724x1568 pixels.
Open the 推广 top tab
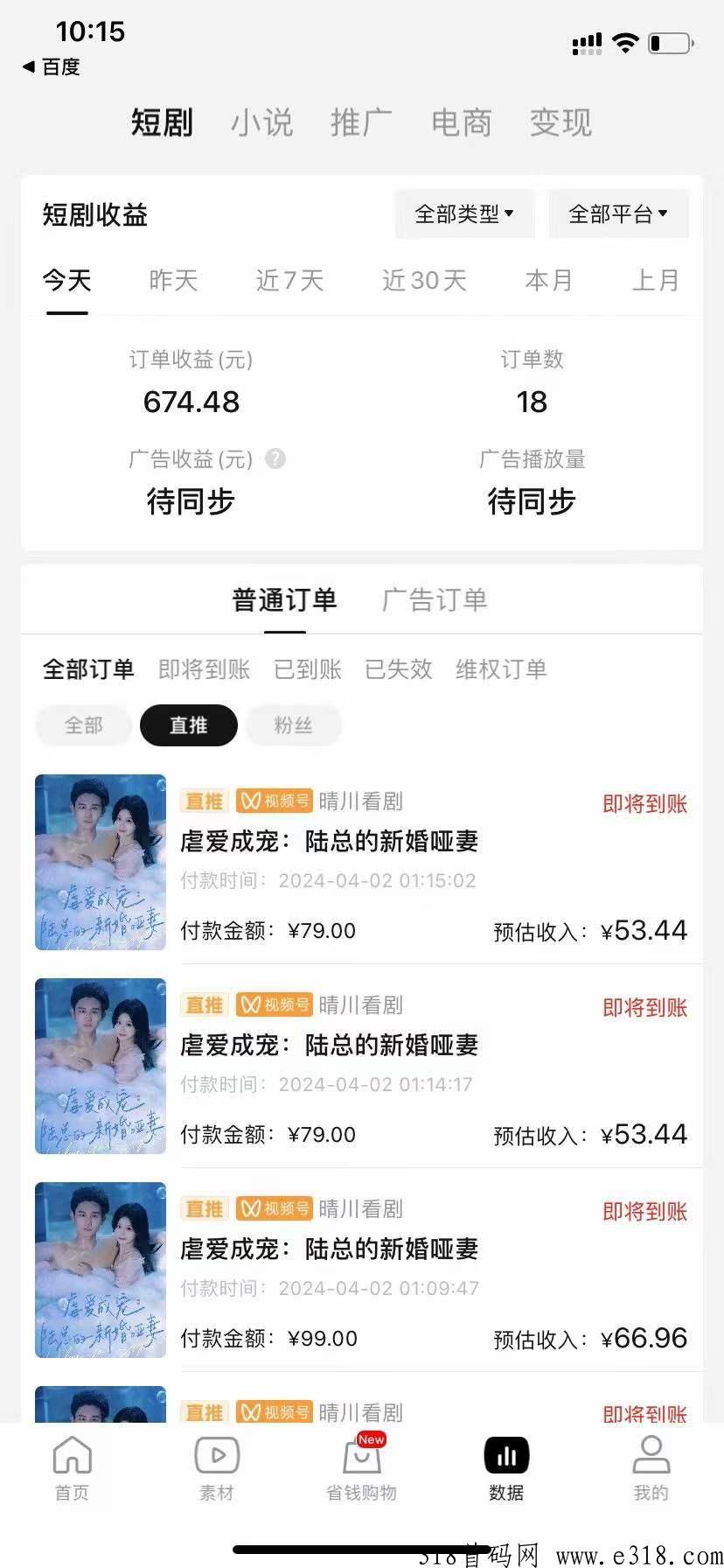pos(361,122)
